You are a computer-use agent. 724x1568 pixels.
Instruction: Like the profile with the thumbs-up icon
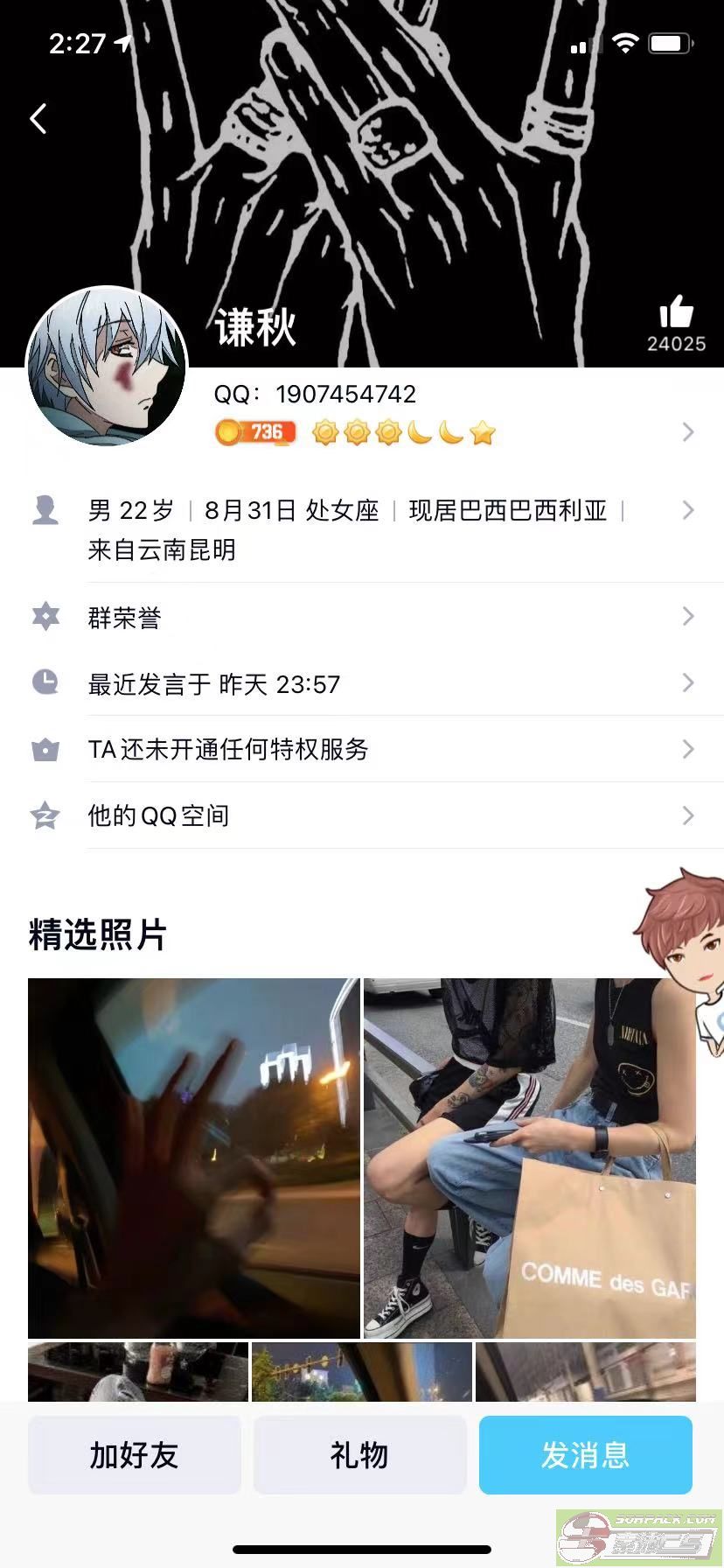point(676,312)
